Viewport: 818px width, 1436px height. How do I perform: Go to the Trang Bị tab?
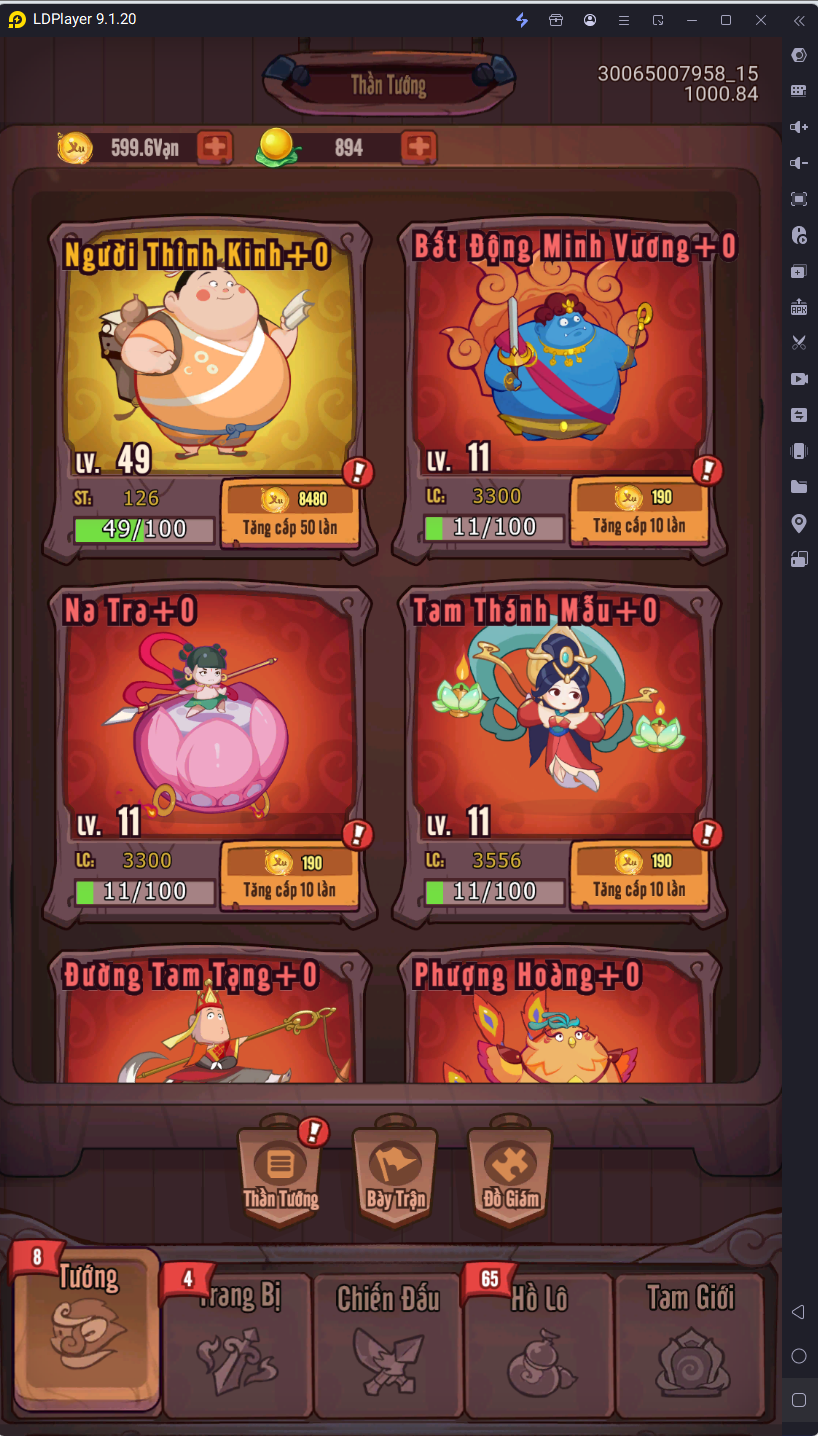(238, 1330)
